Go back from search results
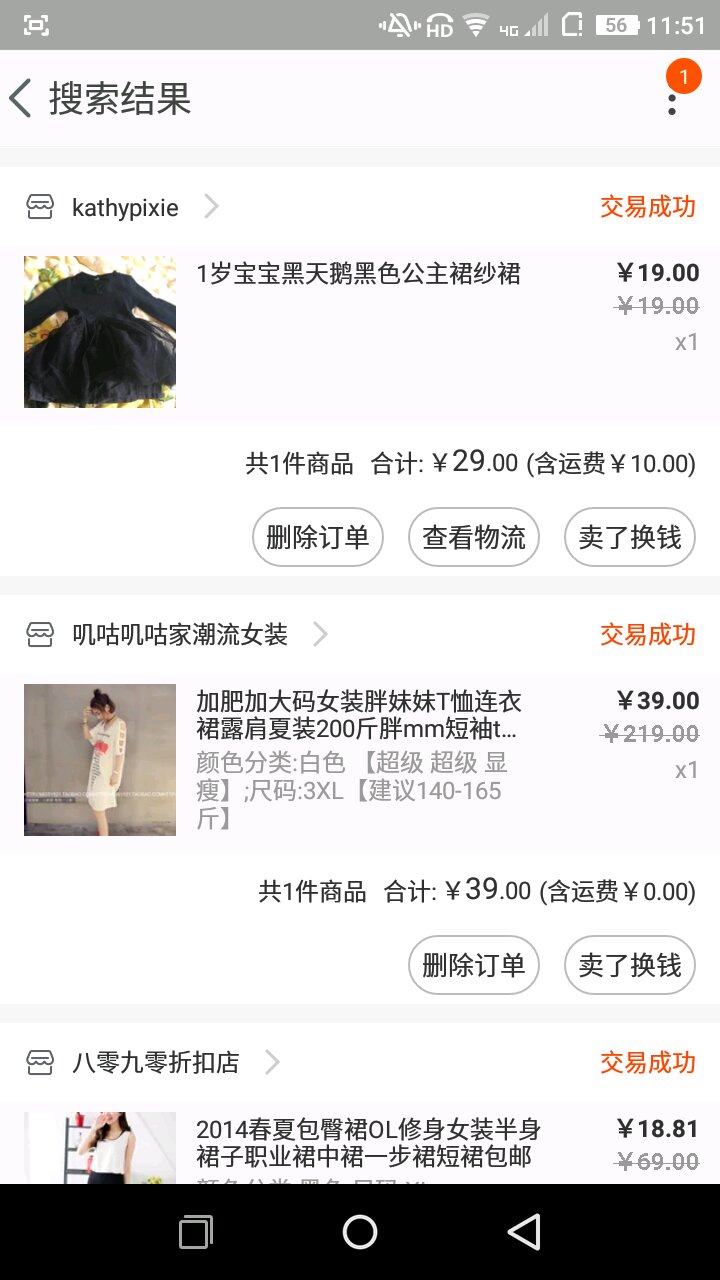Image resolution: width=720 pixels, height=1280 pixels. [x=22, y=99]
